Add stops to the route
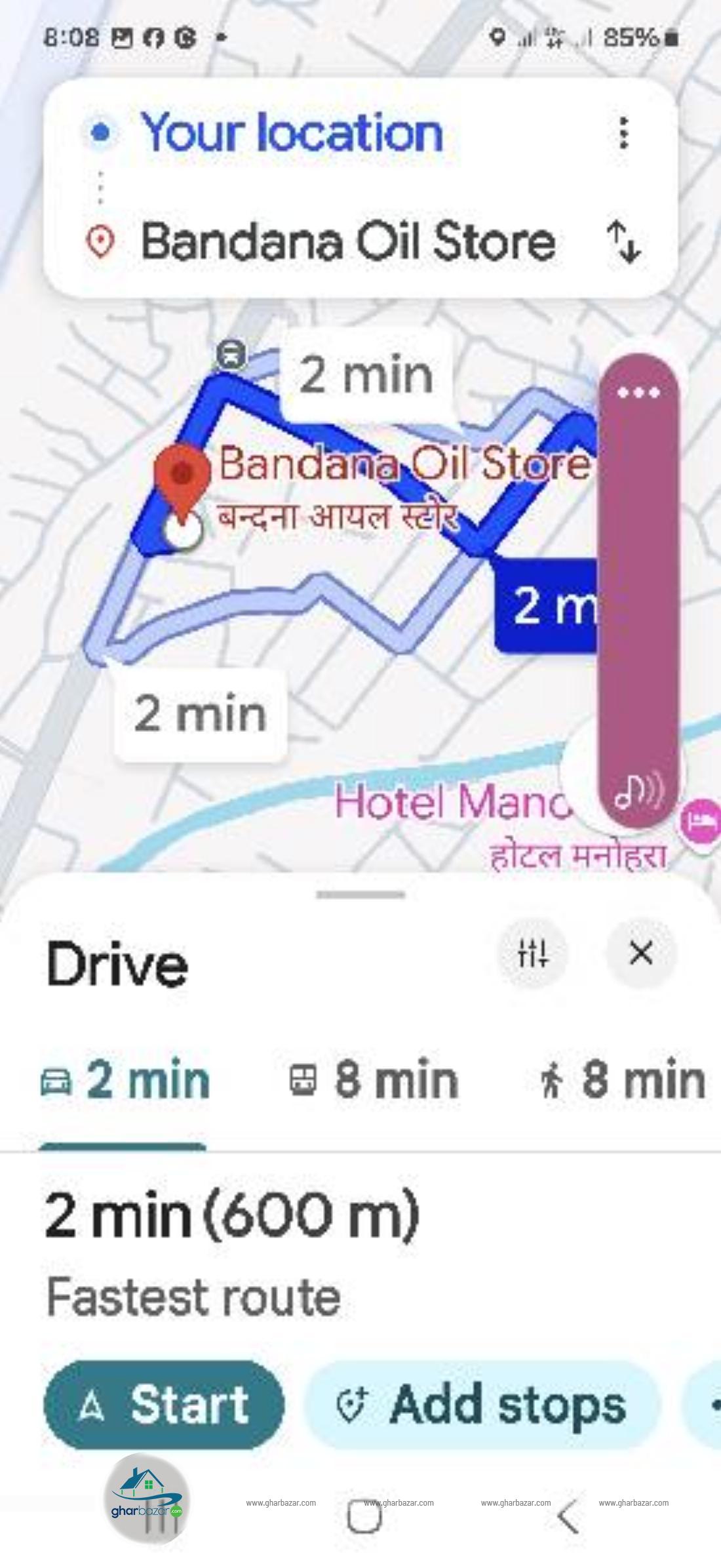 click(x=482, y=1405)
